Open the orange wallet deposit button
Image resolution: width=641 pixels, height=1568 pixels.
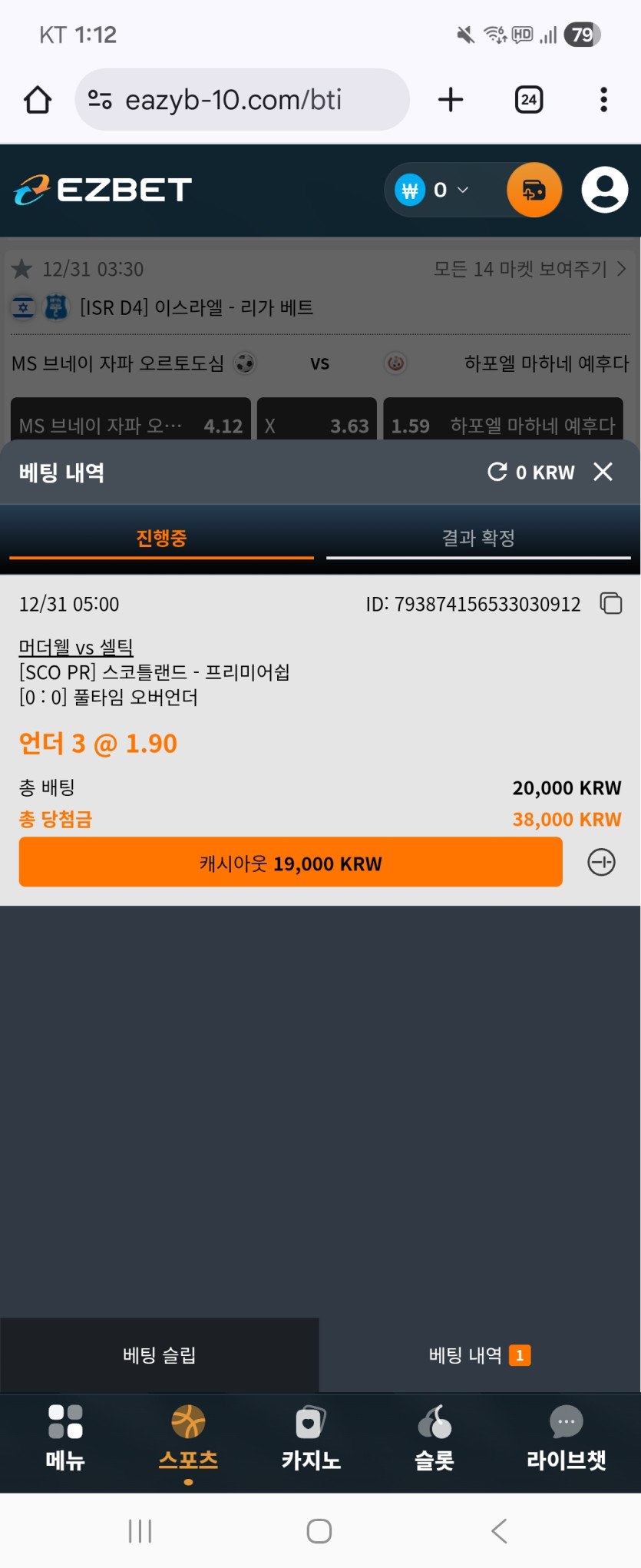534,190
